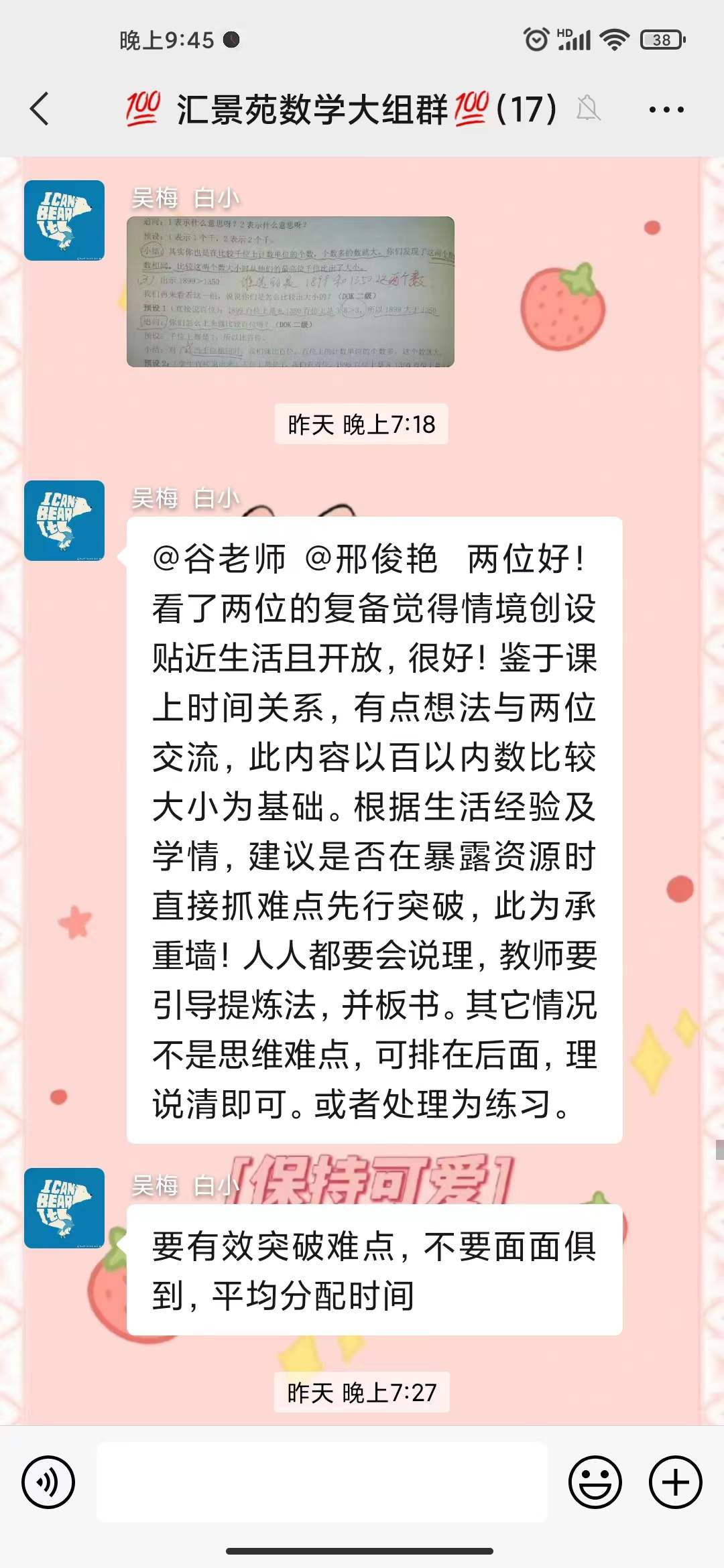Open the shared lesson plan photo
This screenshot has width=724, height=1568.
[x=290, y=291]
